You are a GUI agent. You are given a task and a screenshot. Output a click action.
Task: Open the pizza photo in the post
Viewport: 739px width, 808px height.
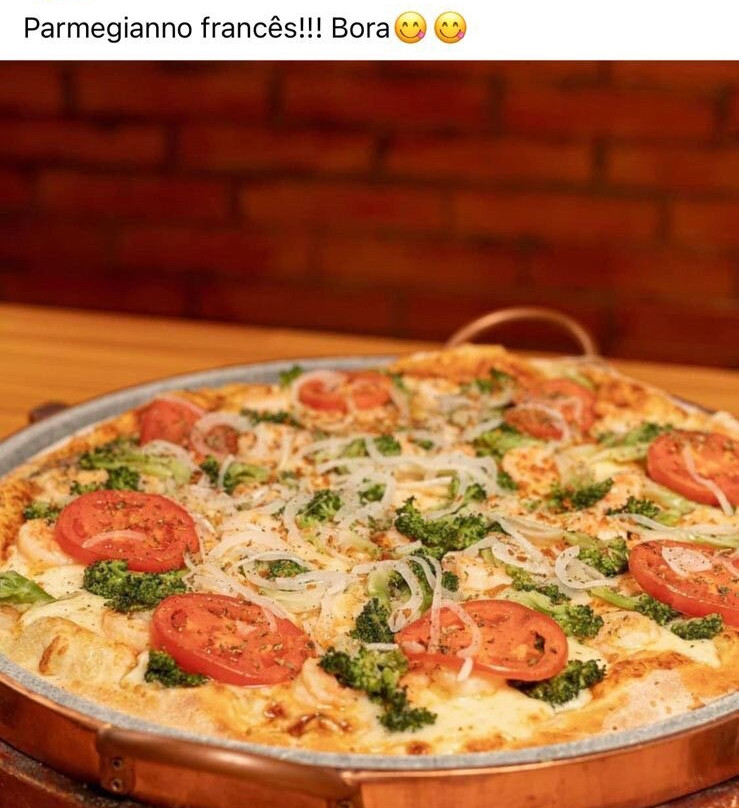(369, 434)
